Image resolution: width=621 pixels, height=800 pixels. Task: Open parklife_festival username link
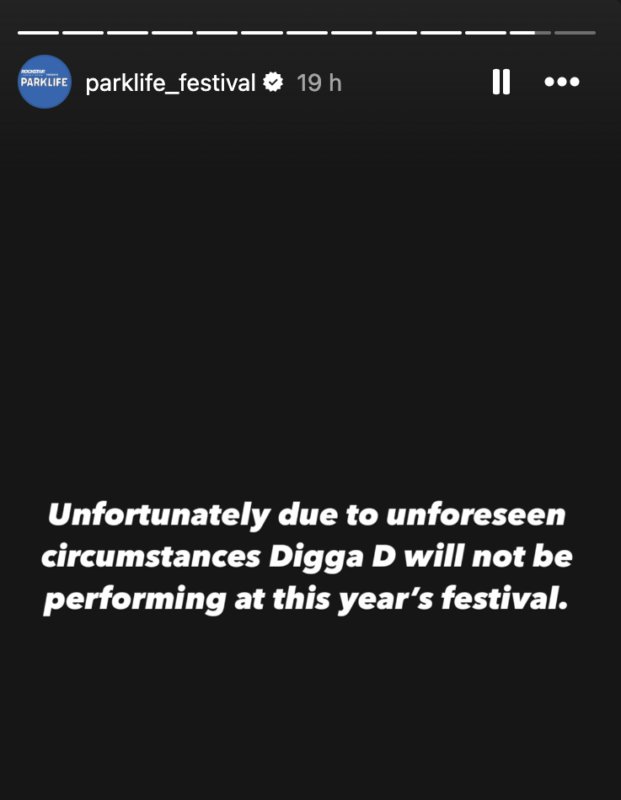[170, 83]
